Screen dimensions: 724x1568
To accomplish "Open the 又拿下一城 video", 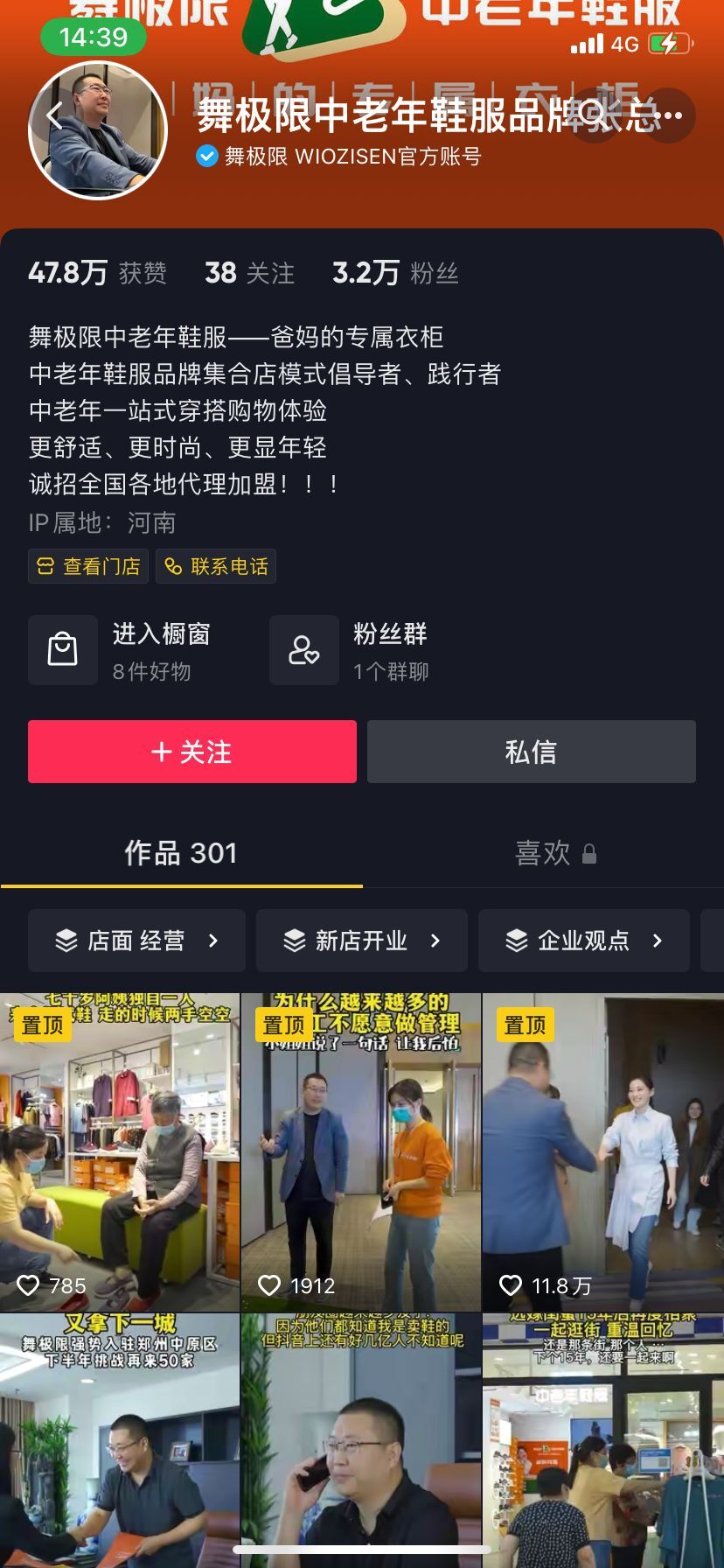I will point(120,1440).
